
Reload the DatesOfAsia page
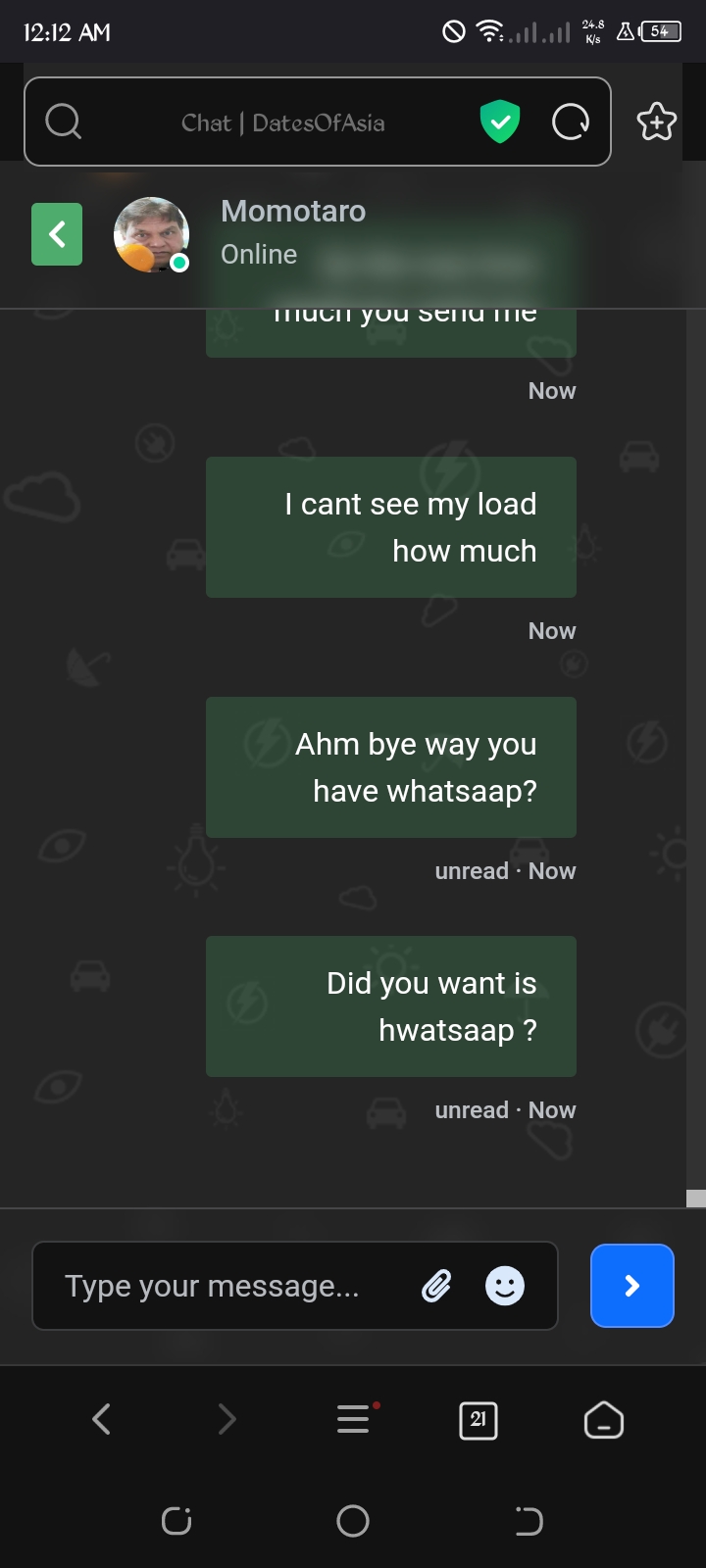click(571, 122)
